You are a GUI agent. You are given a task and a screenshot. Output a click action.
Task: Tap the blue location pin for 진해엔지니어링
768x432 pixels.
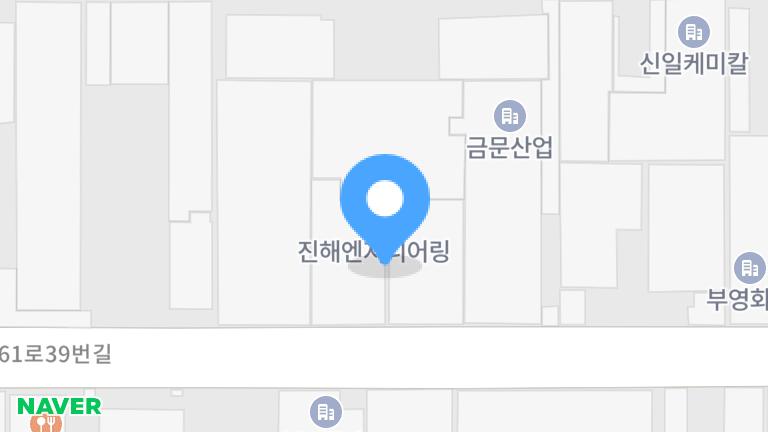click(385, 199)
